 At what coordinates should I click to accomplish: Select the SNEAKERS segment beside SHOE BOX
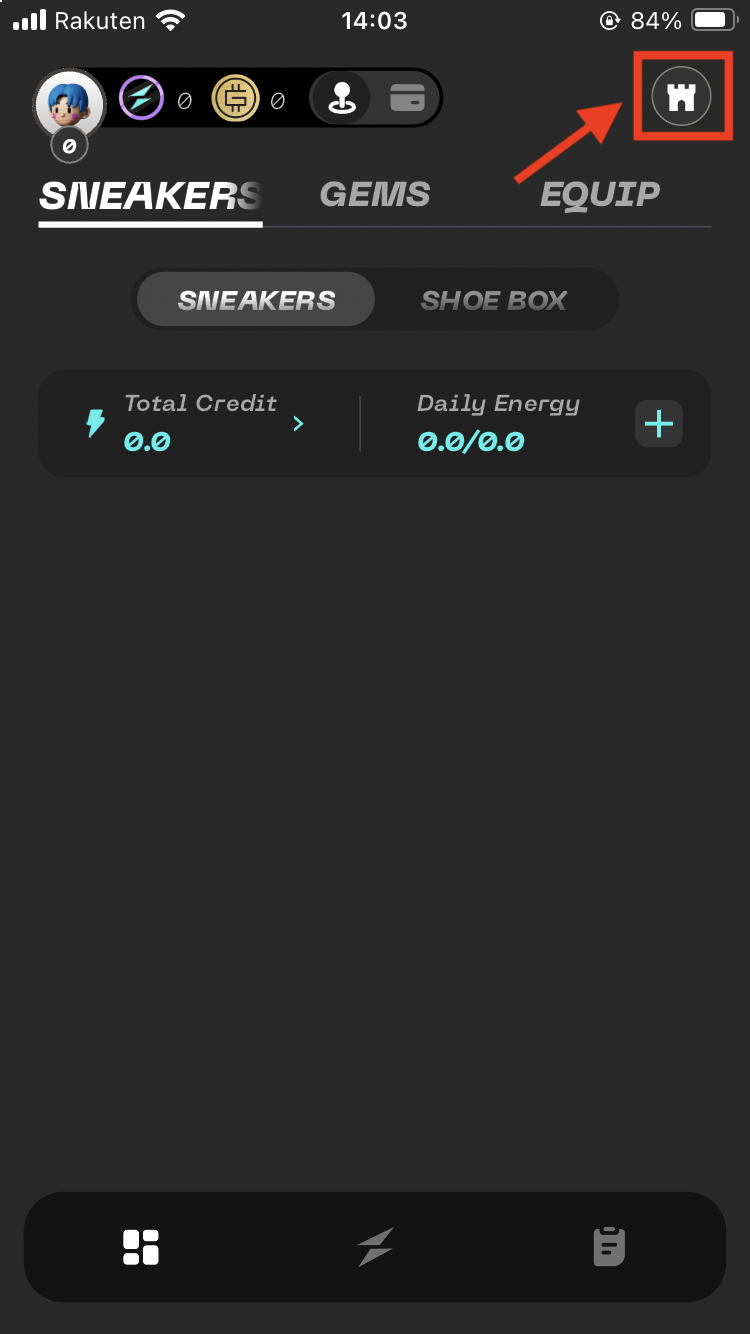coord(256,300)
